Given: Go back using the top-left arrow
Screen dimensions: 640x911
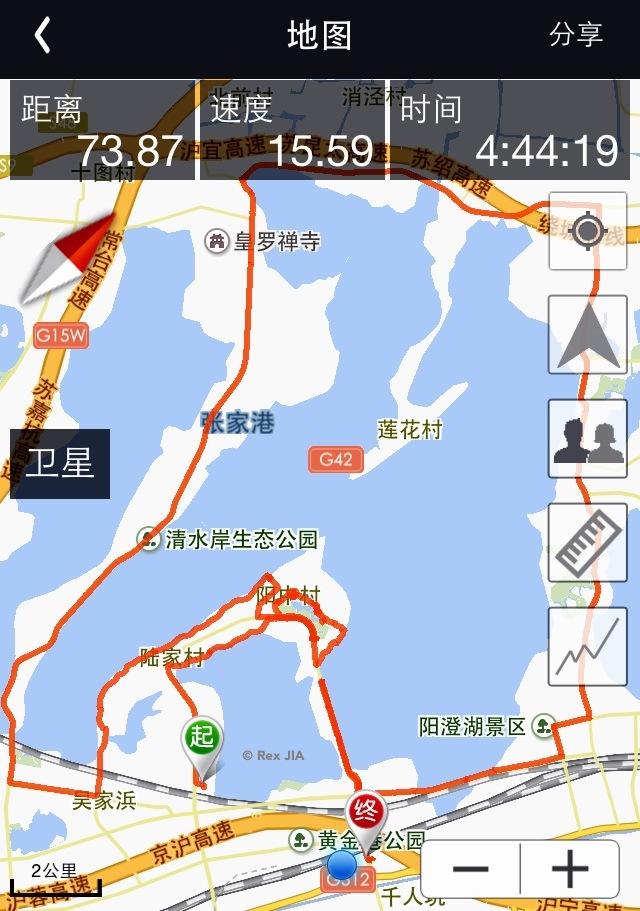Looking at the screenshot, I should coord(42,36).
